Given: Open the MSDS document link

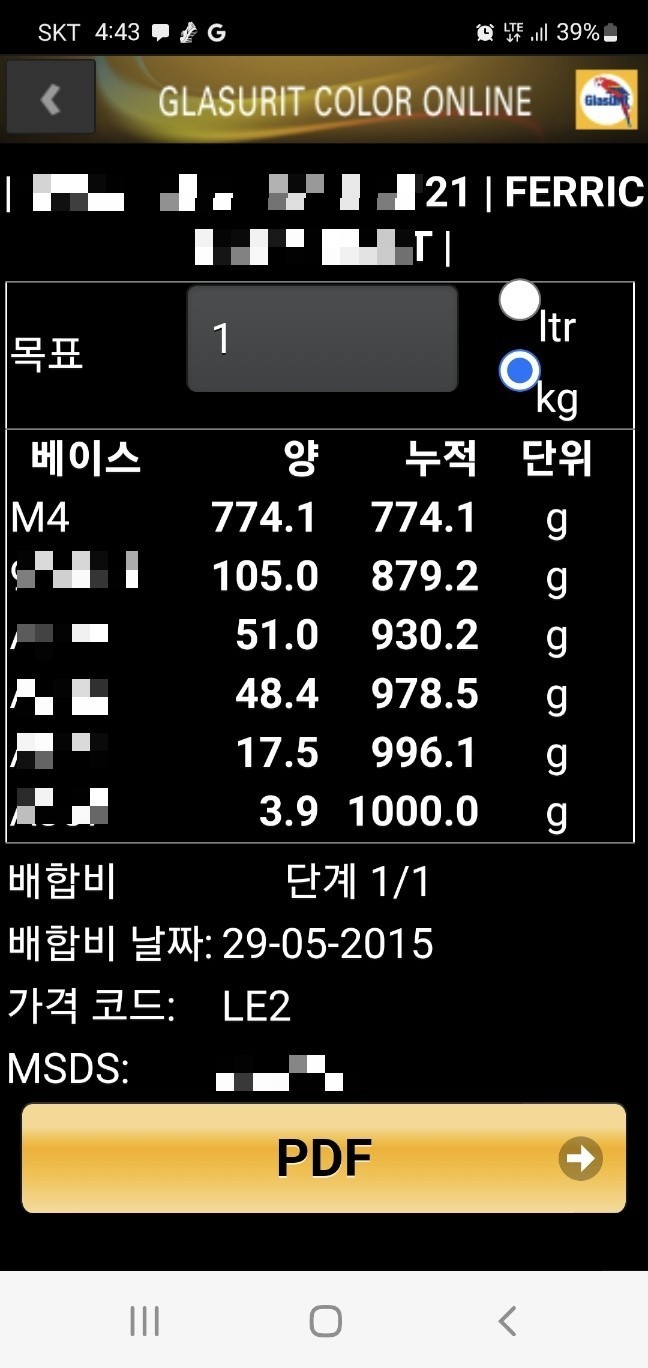Looking at the screenshot, I should [279, 1072].
